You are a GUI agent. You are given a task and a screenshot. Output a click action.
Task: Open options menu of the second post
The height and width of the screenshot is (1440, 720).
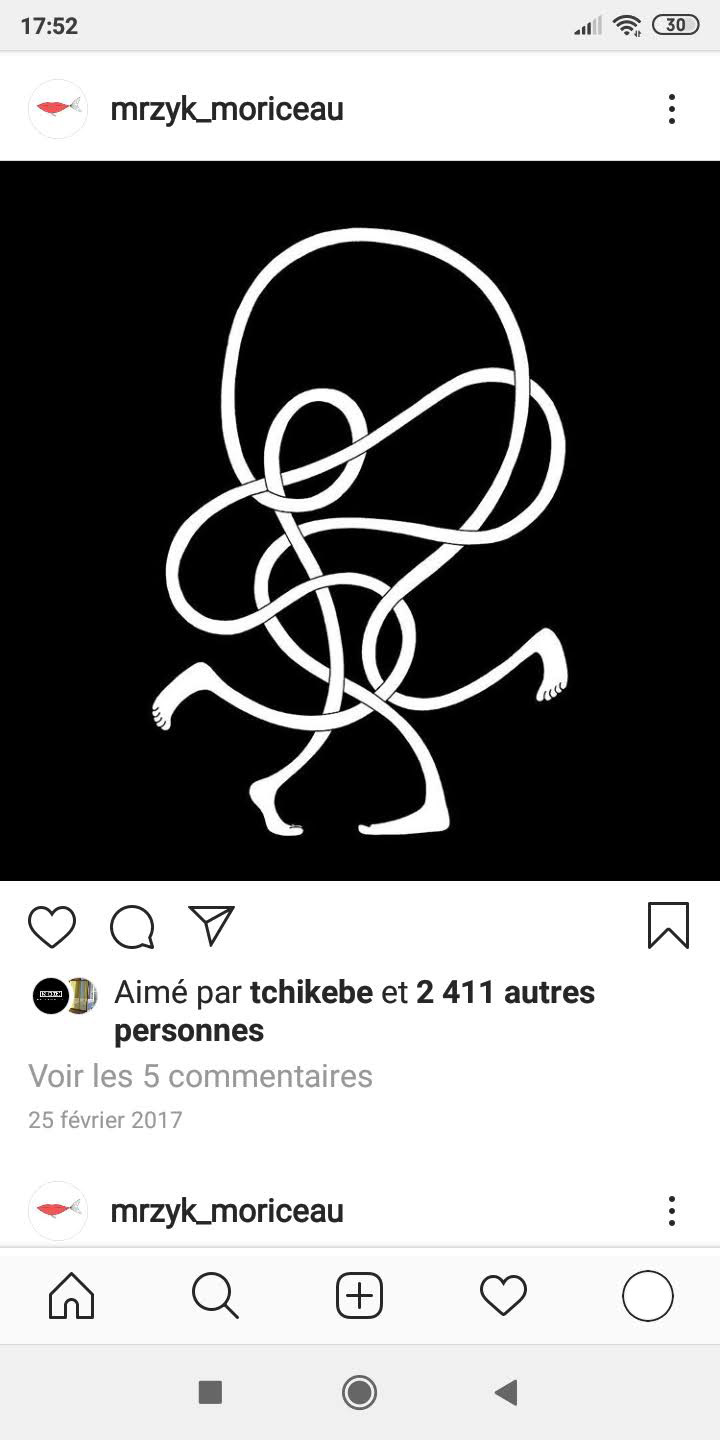point(671,1211)
